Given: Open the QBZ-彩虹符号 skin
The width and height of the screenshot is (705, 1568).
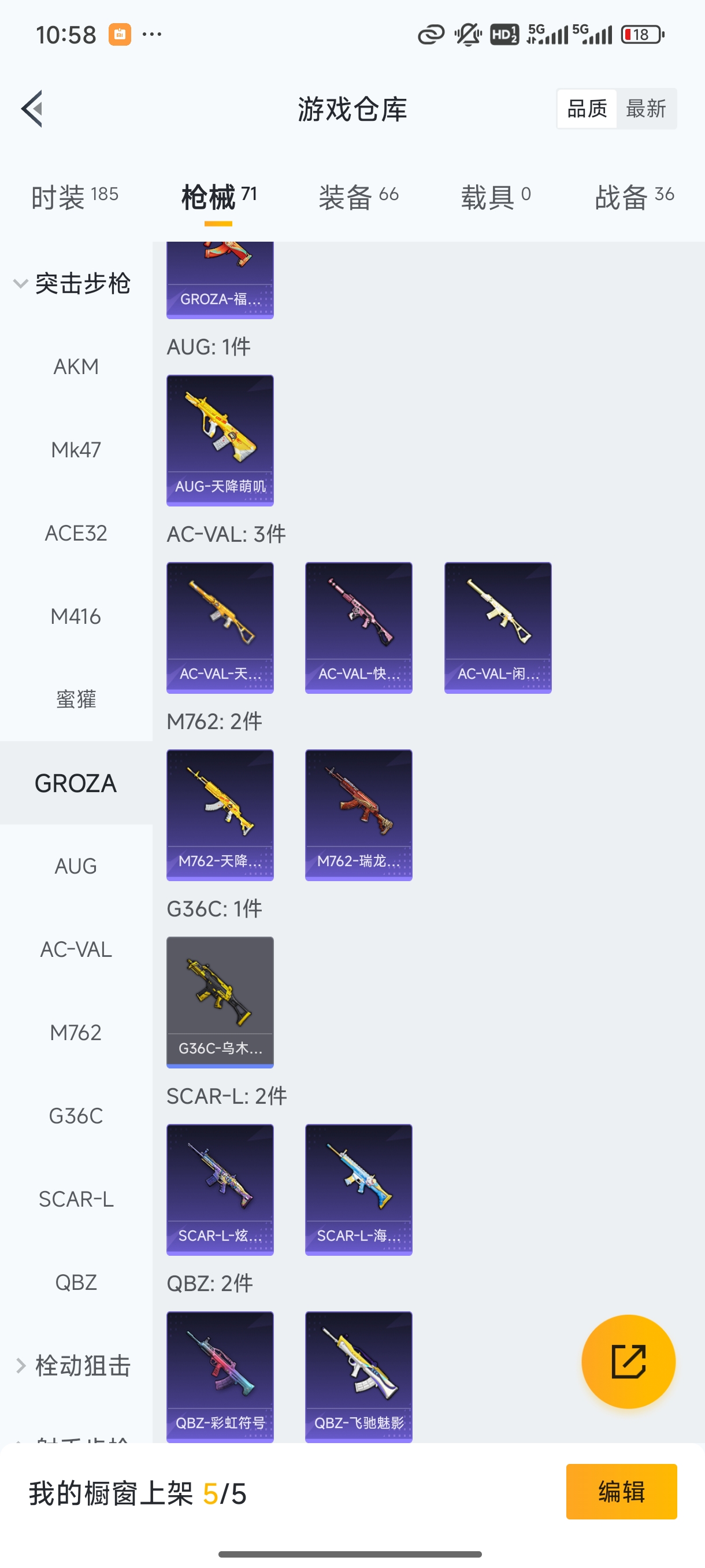Looking at the screenshot, I should pos(220,1376).
